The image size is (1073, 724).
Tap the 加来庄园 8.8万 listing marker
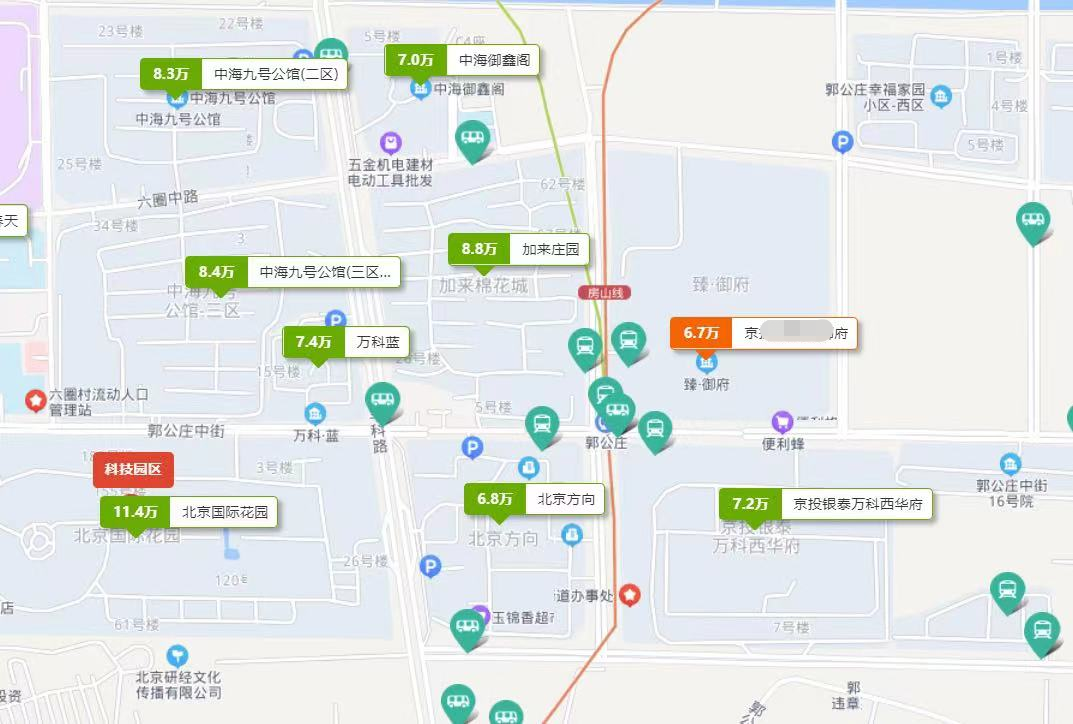[518, 248]
